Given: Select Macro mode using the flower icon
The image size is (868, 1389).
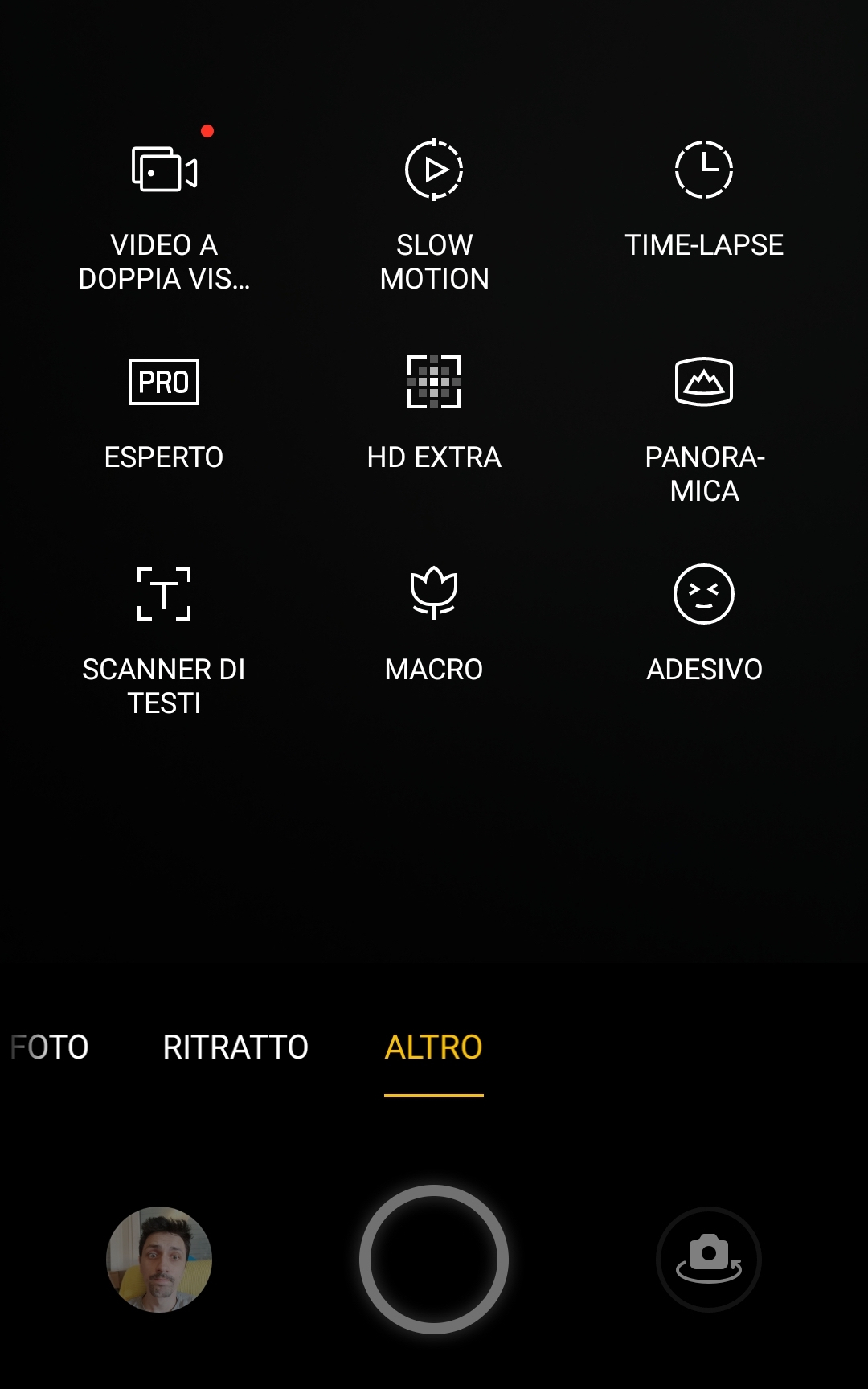Looking at the screenshot, I should pos(434,593).
